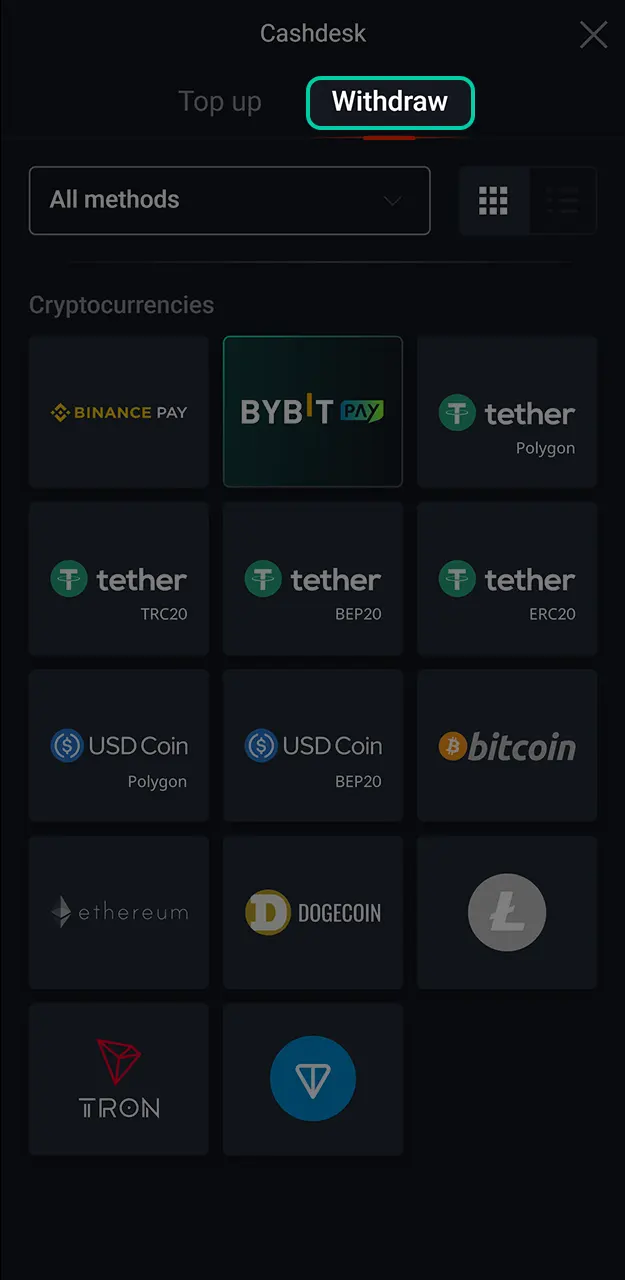Open the TRON withdrawal option
Viewport: 625px width, 1280px height.
[119, 1080]
